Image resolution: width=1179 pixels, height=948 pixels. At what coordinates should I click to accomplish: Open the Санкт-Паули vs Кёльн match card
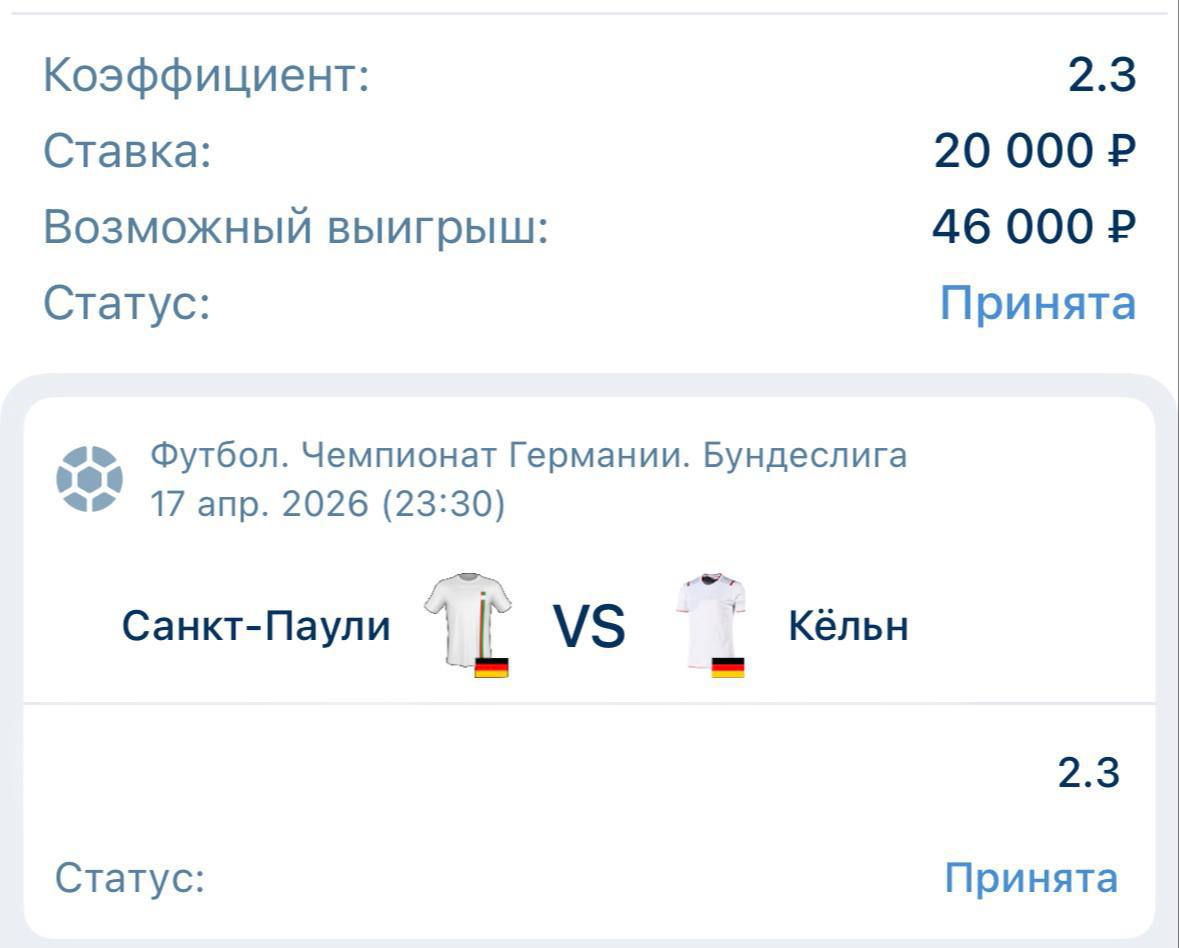pyautogui.click(x=590, y=668)
